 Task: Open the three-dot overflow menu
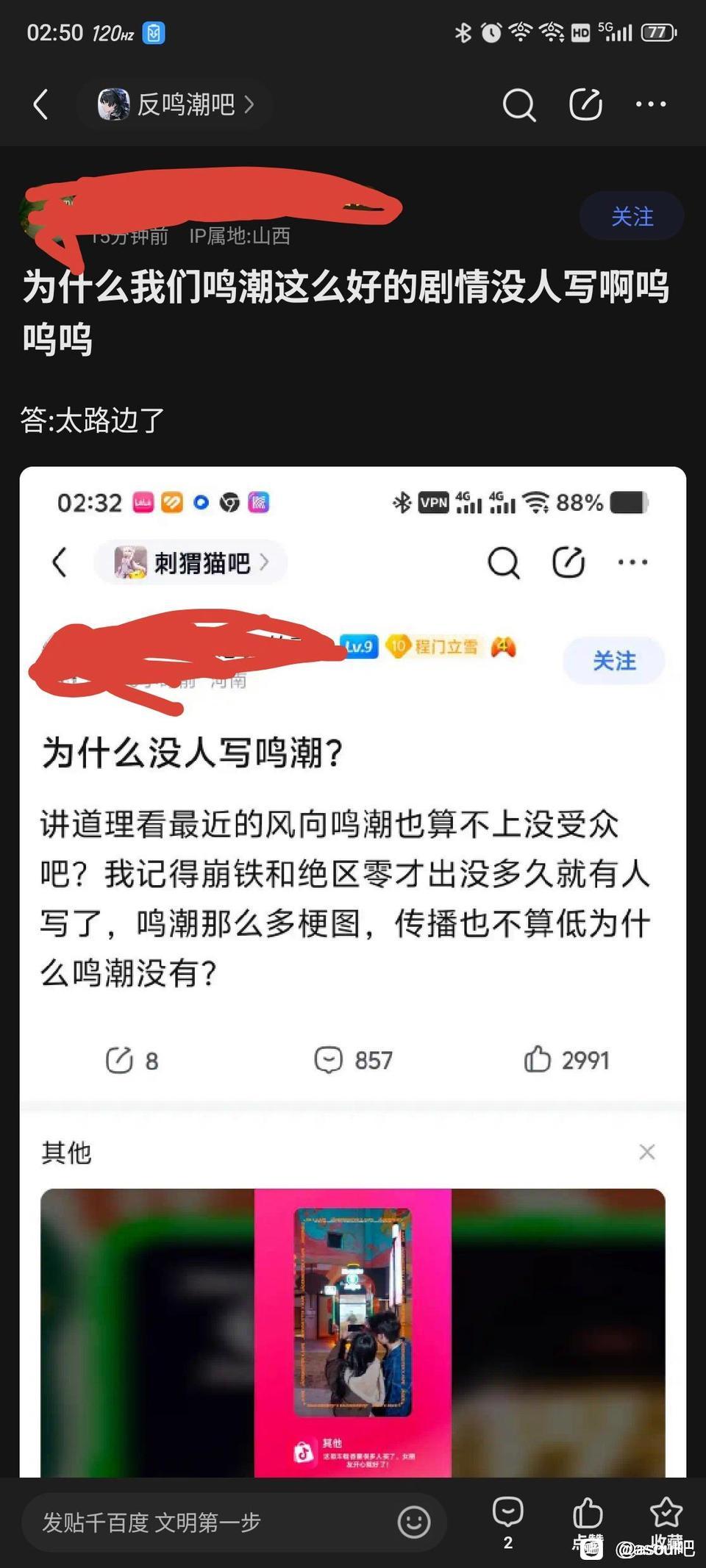point(651,104)
